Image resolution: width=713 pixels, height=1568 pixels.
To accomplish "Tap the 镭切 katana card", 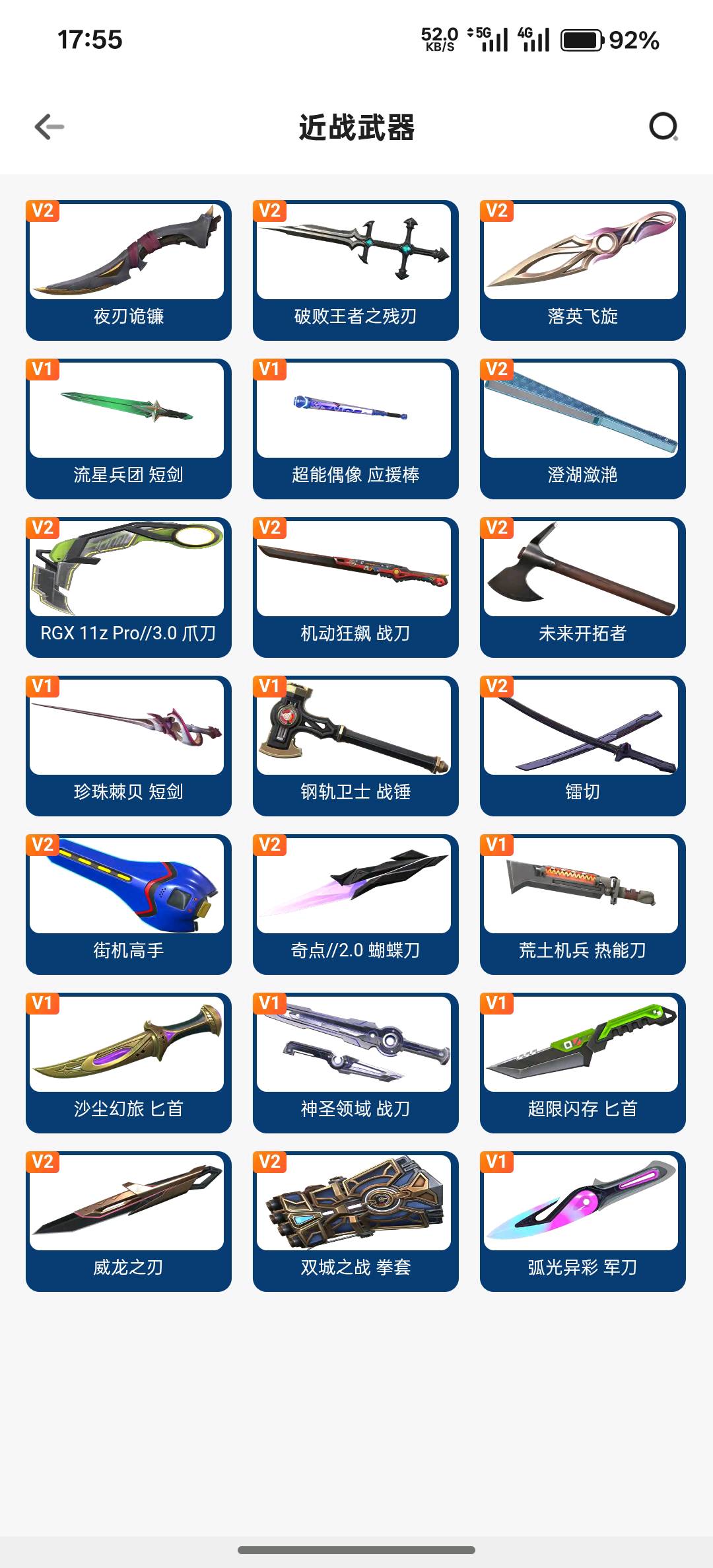I will tap(582, 746).
